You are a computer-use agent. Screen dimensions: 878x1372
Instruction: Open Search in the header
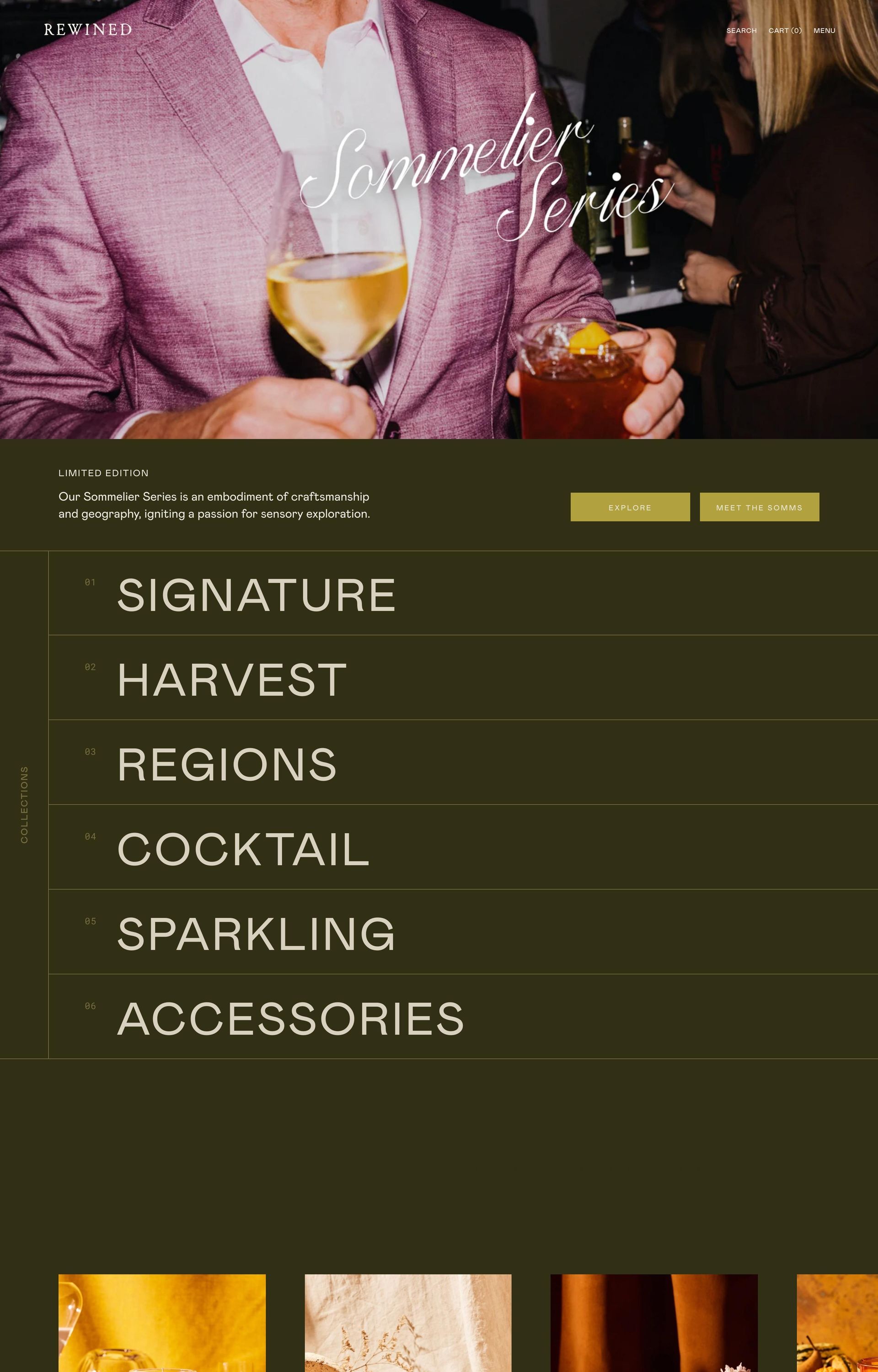pyautogui.click(x=741, y=31)
